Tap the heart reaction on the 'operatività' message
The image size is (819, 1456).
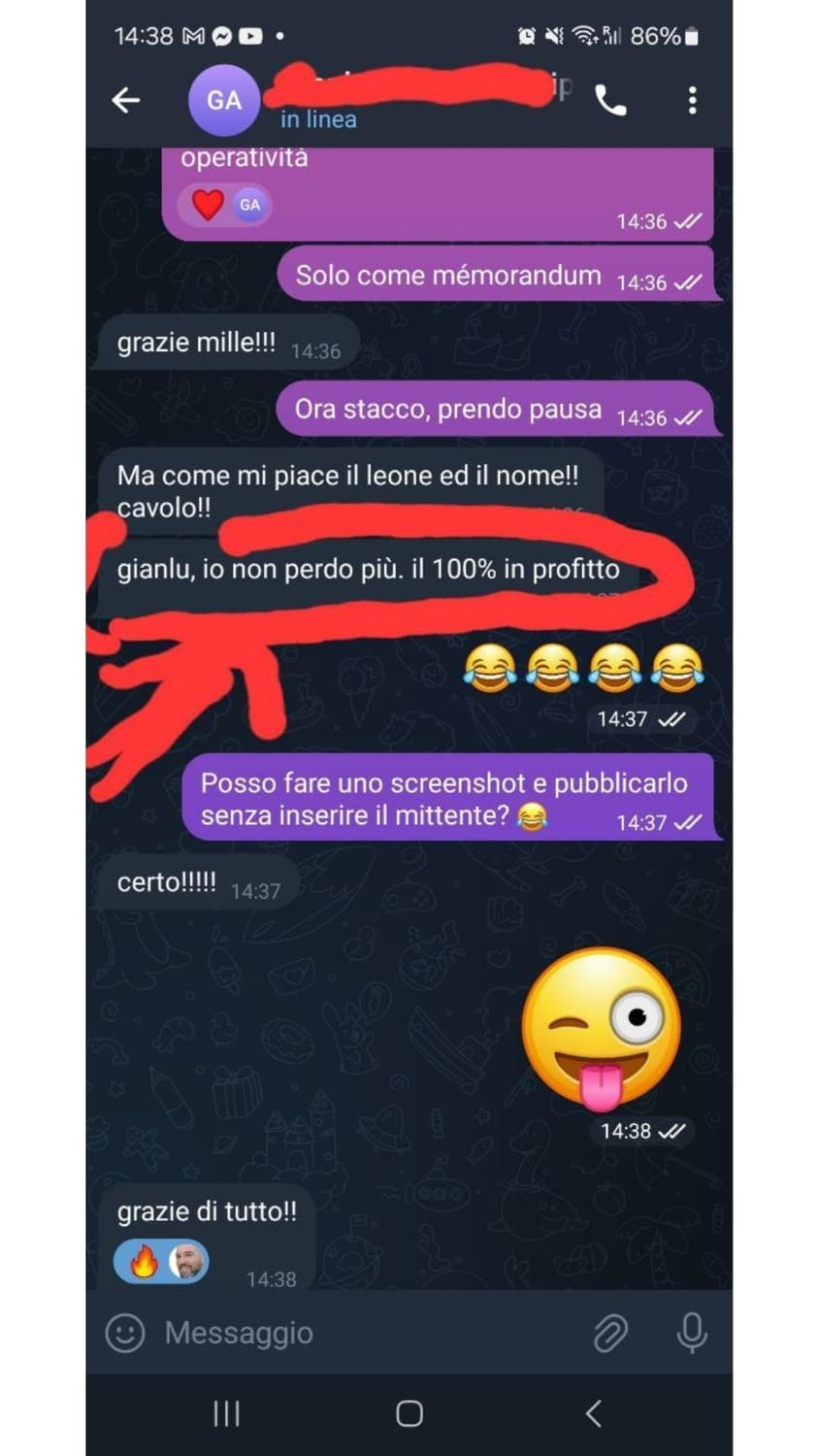tap(208, 205)
